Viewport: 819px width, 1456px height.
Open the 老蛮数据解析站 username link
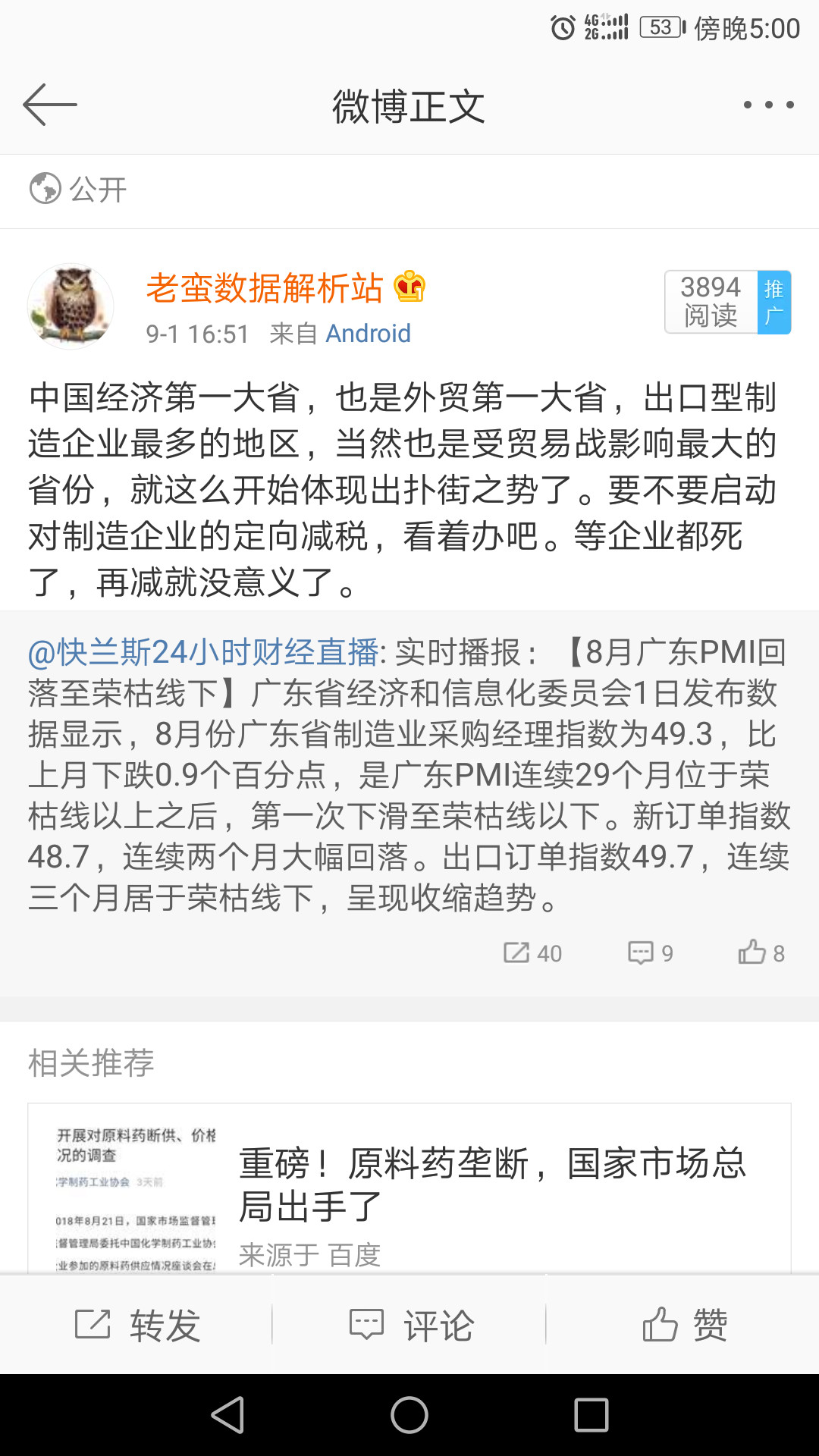pyautogui.click(x=265, y=288)
